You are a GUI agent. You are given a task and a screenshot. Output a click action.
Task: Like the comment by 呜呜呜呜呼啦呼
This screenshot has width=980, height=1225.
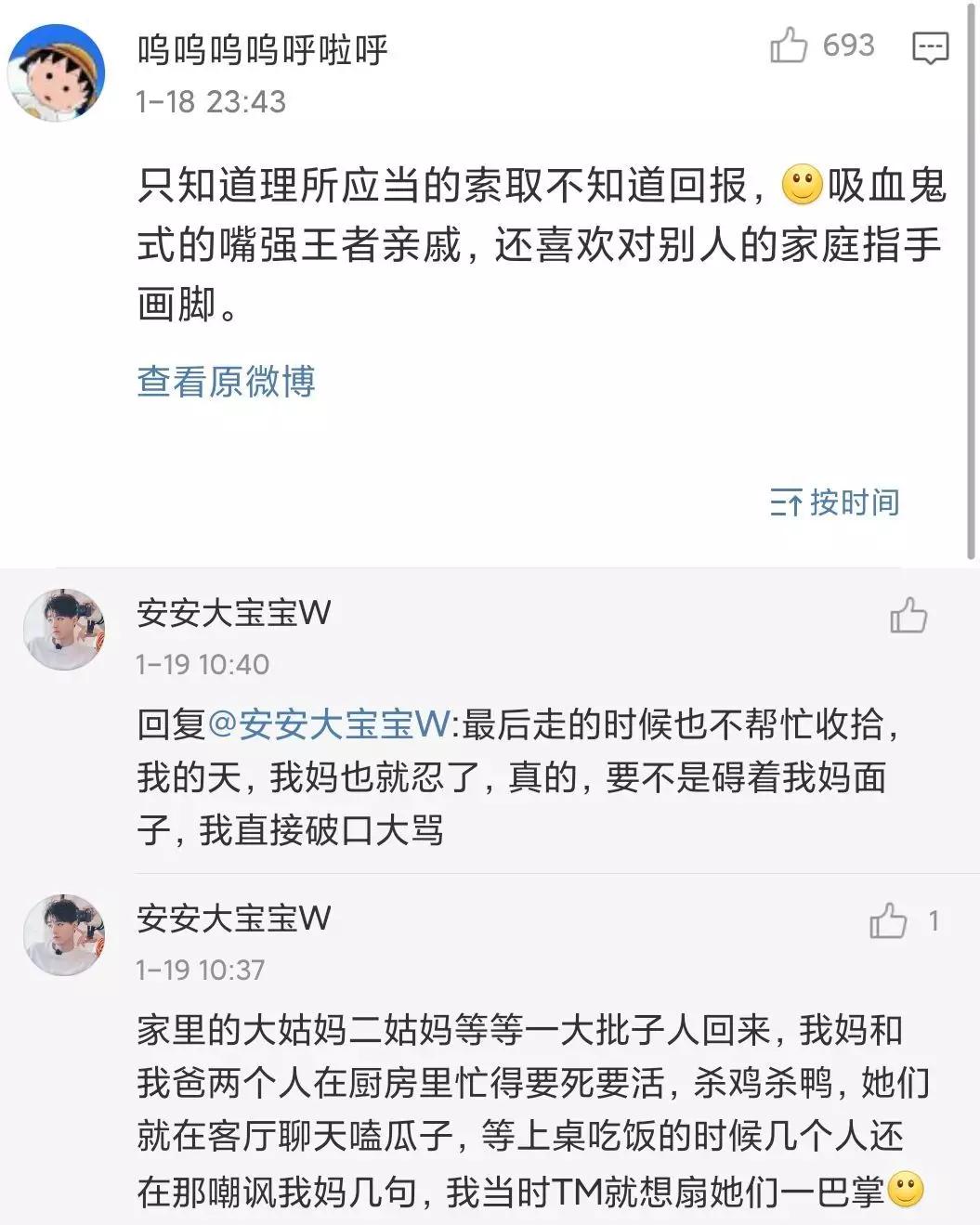[x=790, y=46]
